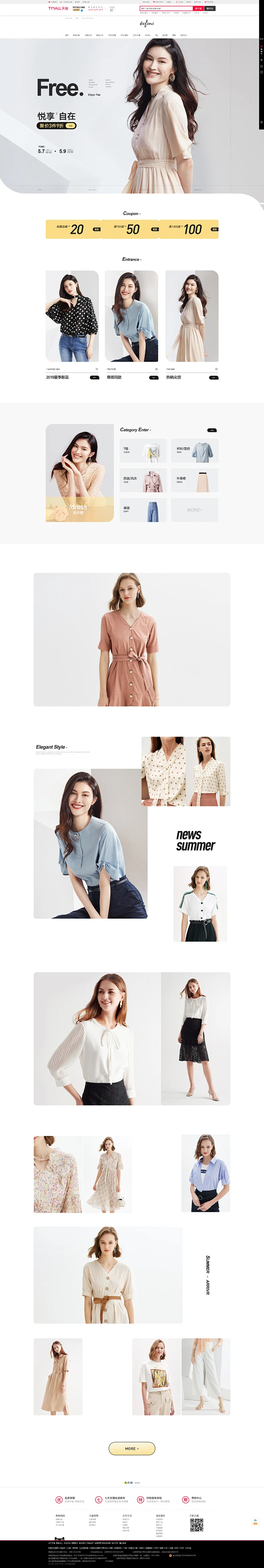The width and height of the screenshot is (264, 1568).
Task: Open the white top with green trim
Action: (x=199, y=903)
